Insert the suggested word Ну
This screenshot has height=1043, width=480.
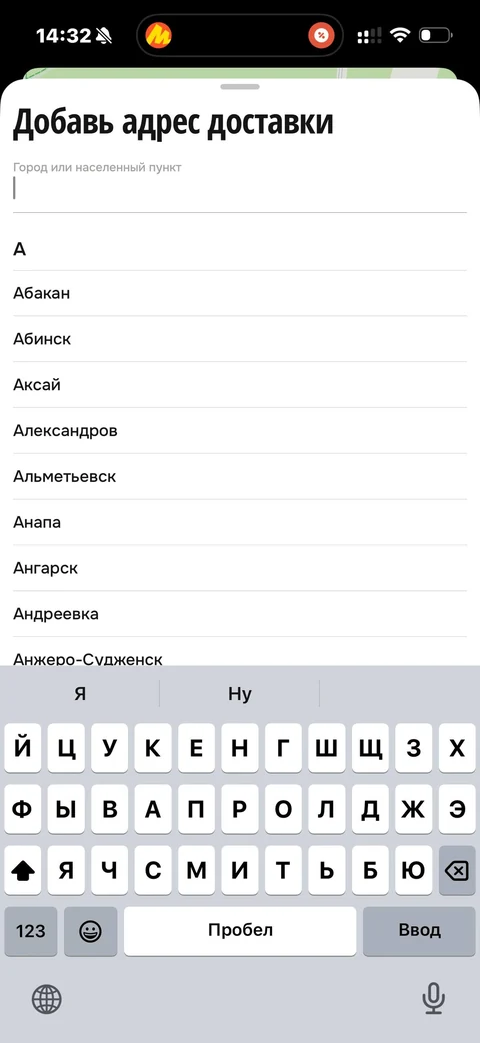[239, 694]
